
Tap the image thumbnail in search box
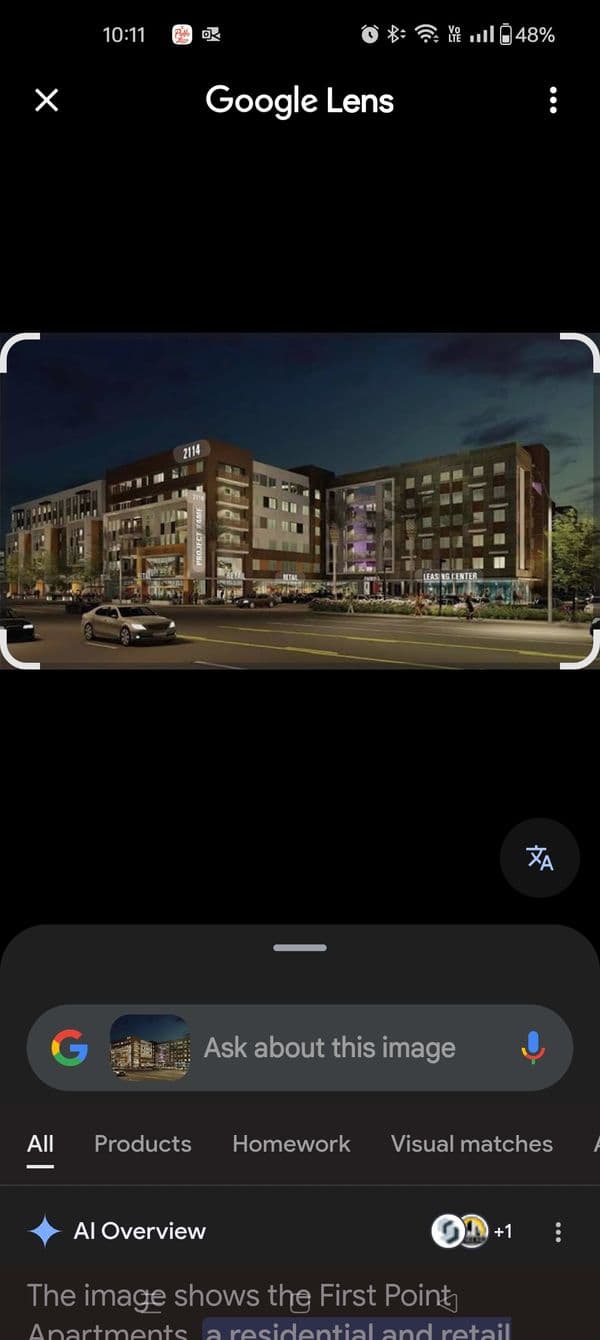150,1048
